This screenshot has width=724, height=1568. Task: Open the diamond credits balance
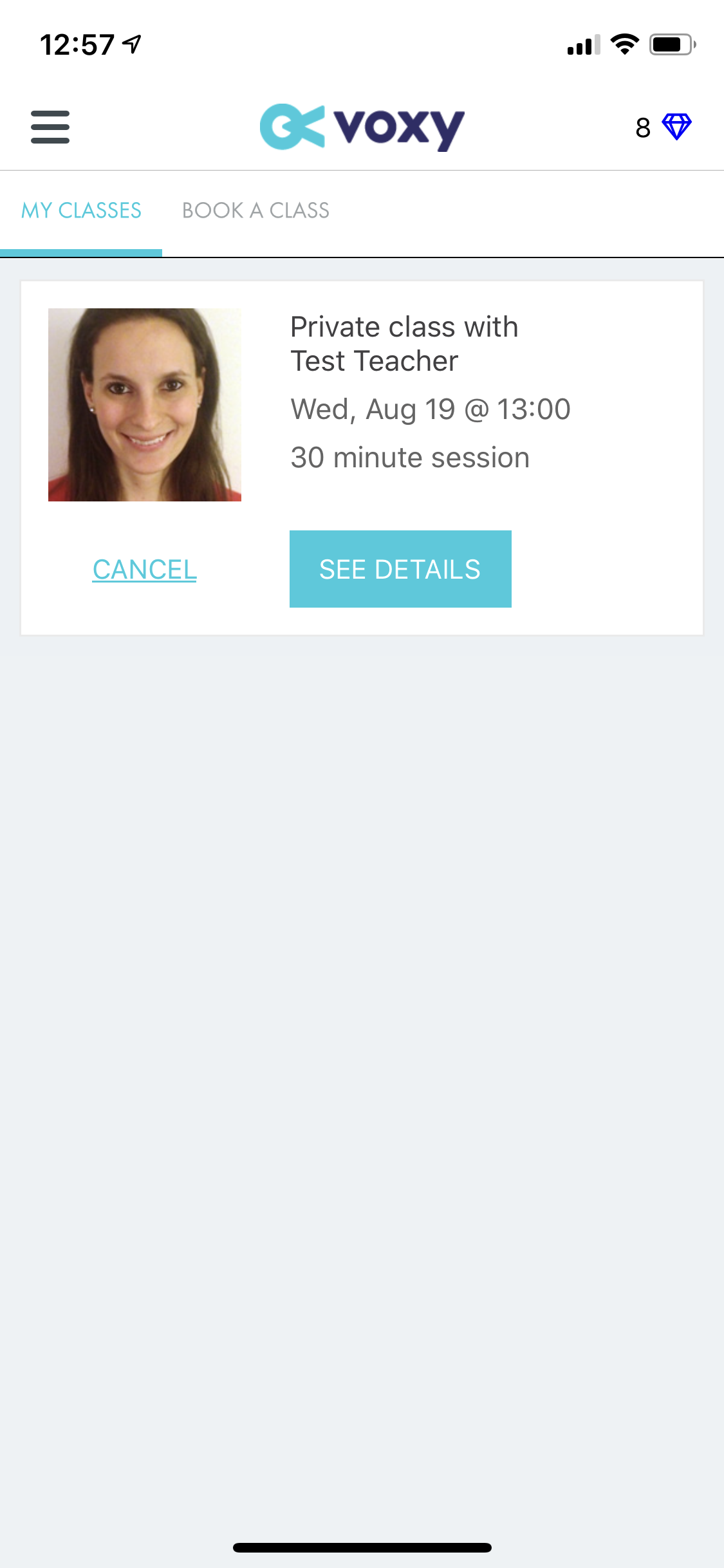click(664, 127)
